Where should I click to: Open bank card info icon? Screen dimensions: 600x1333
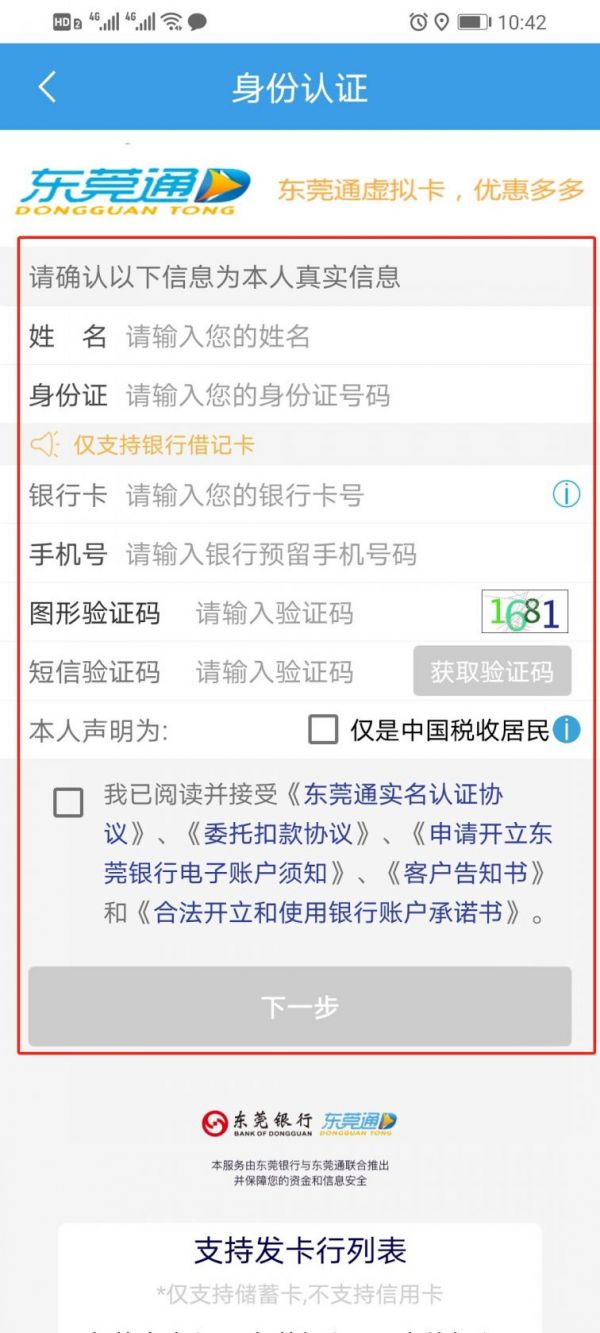566,494
